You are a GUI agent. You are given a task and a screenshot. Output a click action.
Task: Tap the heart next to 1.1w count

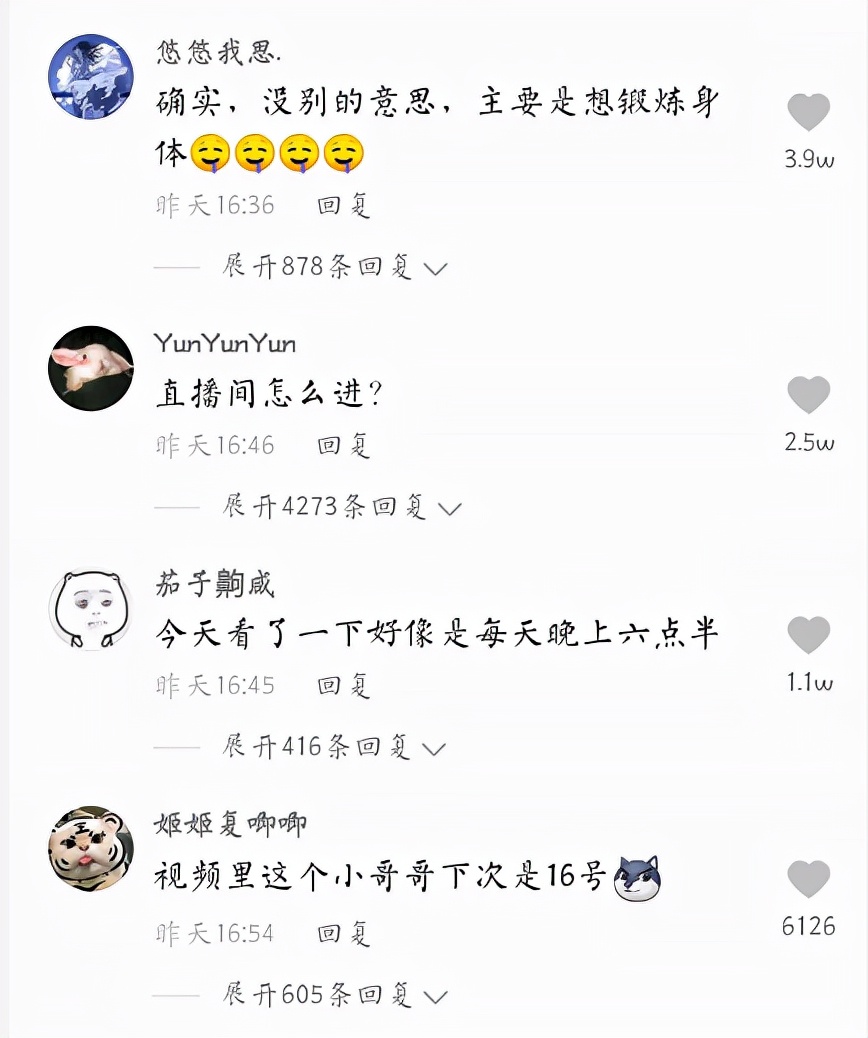pyautogui.click(x=808, y=634)
